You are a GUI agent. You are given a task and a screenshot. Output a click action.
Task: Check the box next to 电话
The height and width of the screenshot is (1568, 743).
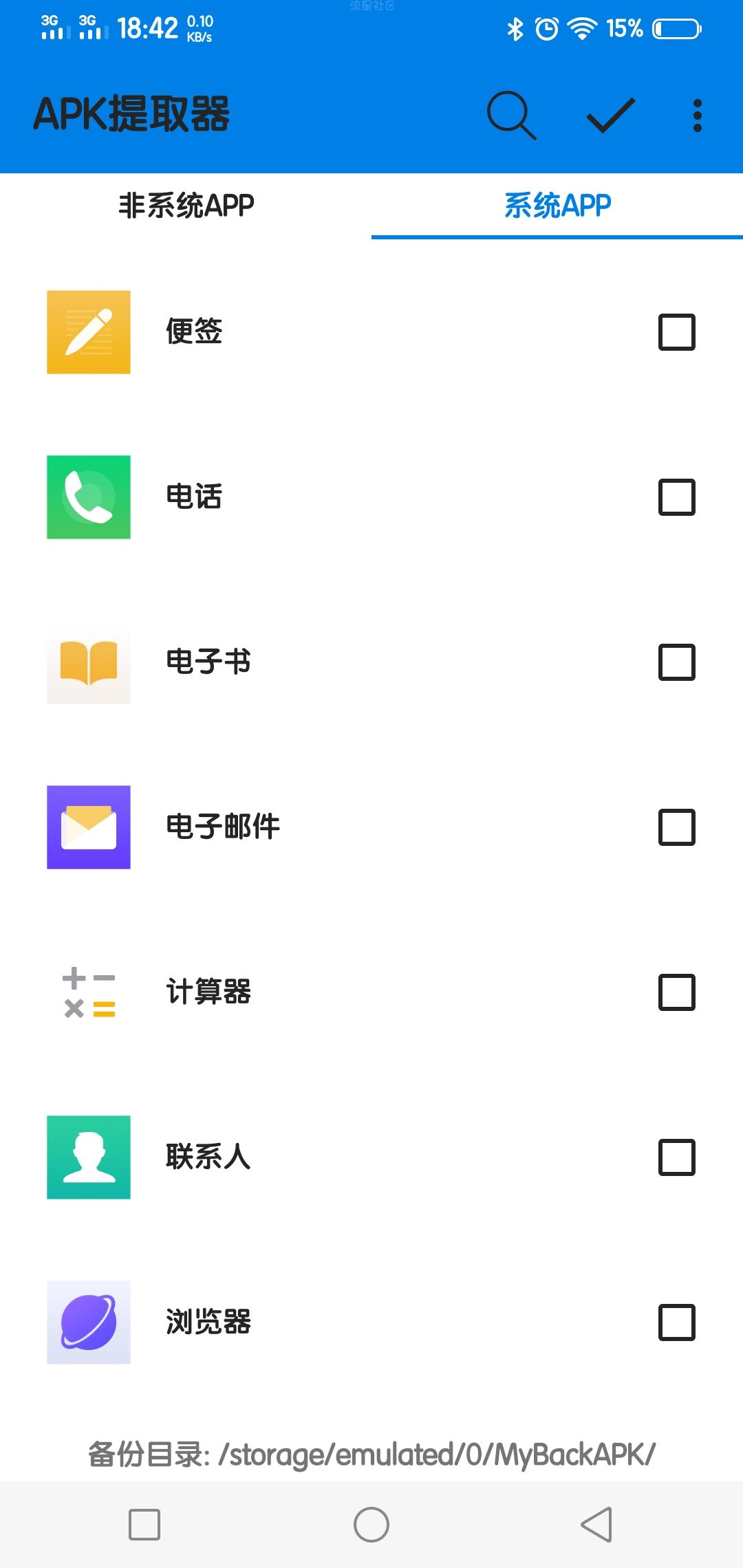point(677,497)
